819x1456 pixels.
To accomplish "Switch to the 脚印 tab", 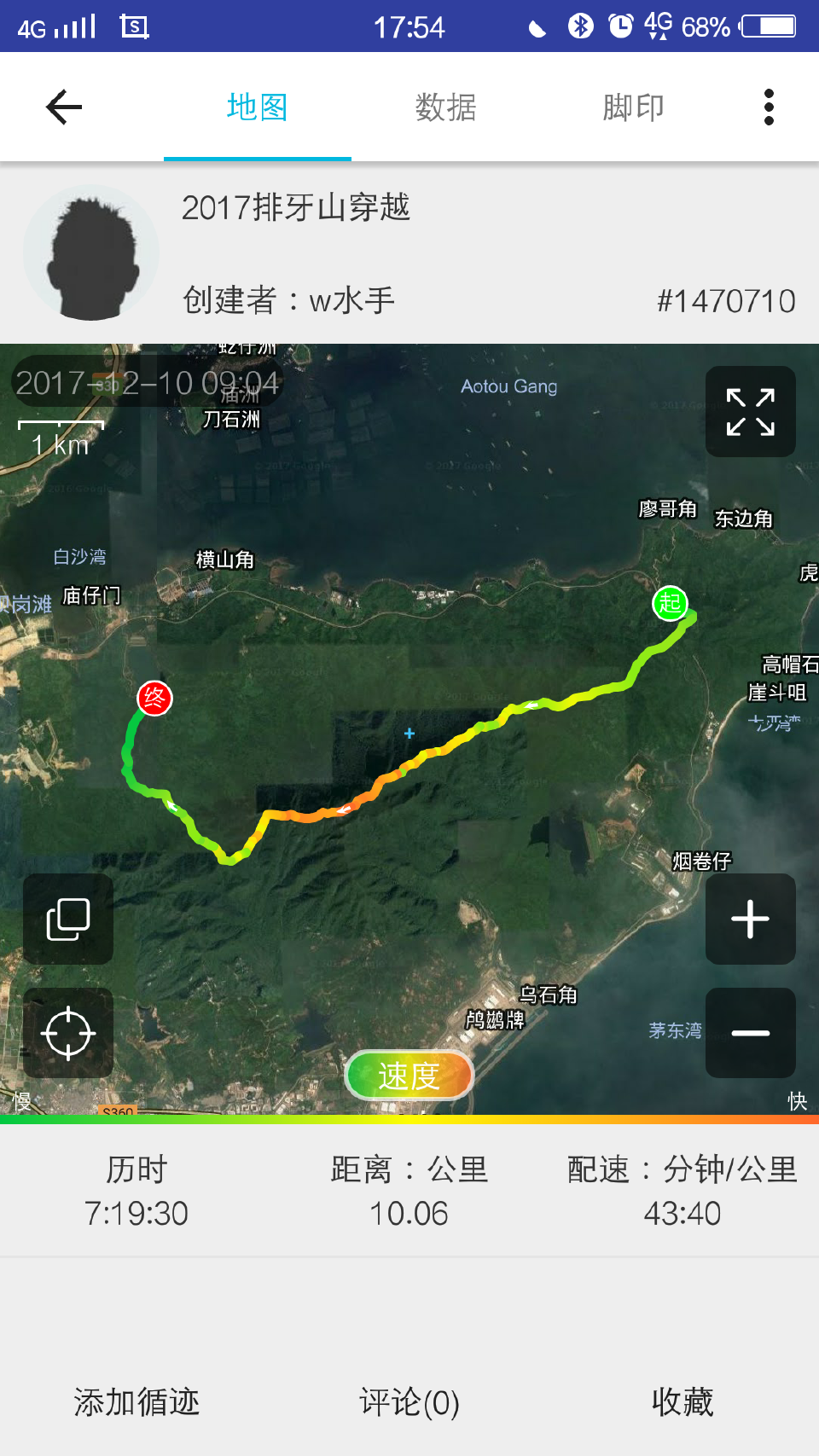I will coord(633,107).
